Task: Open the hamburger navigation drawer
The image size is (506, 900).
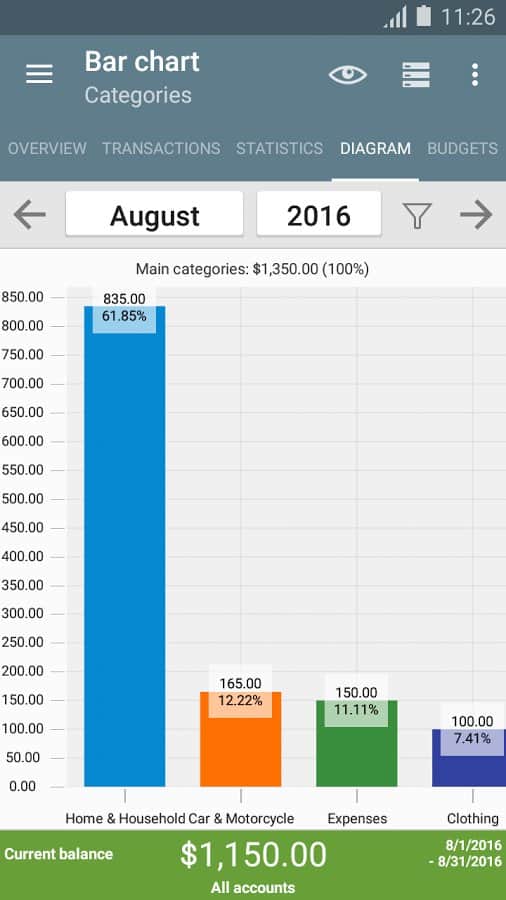Action: [x=39, y=75]
